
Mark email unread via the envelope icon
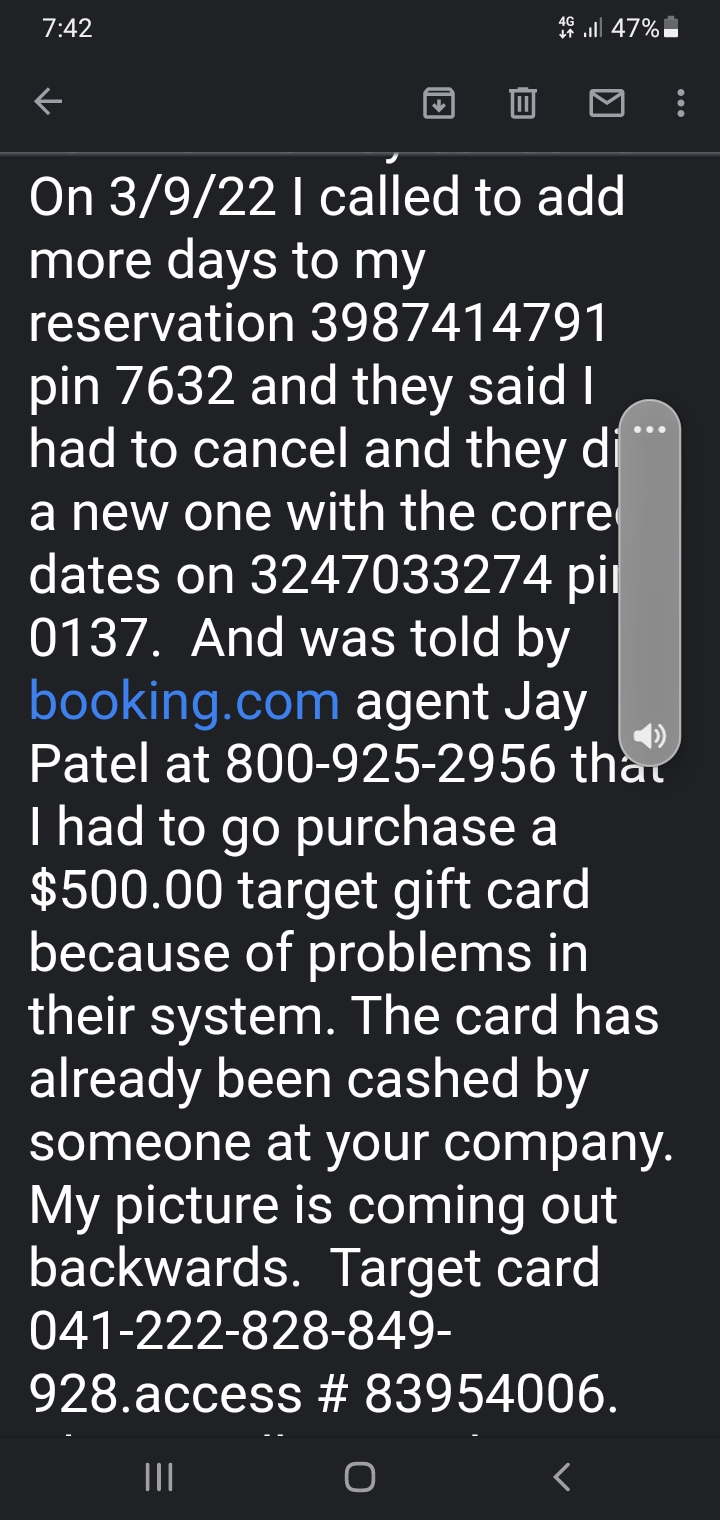click(x=606, y=102)
